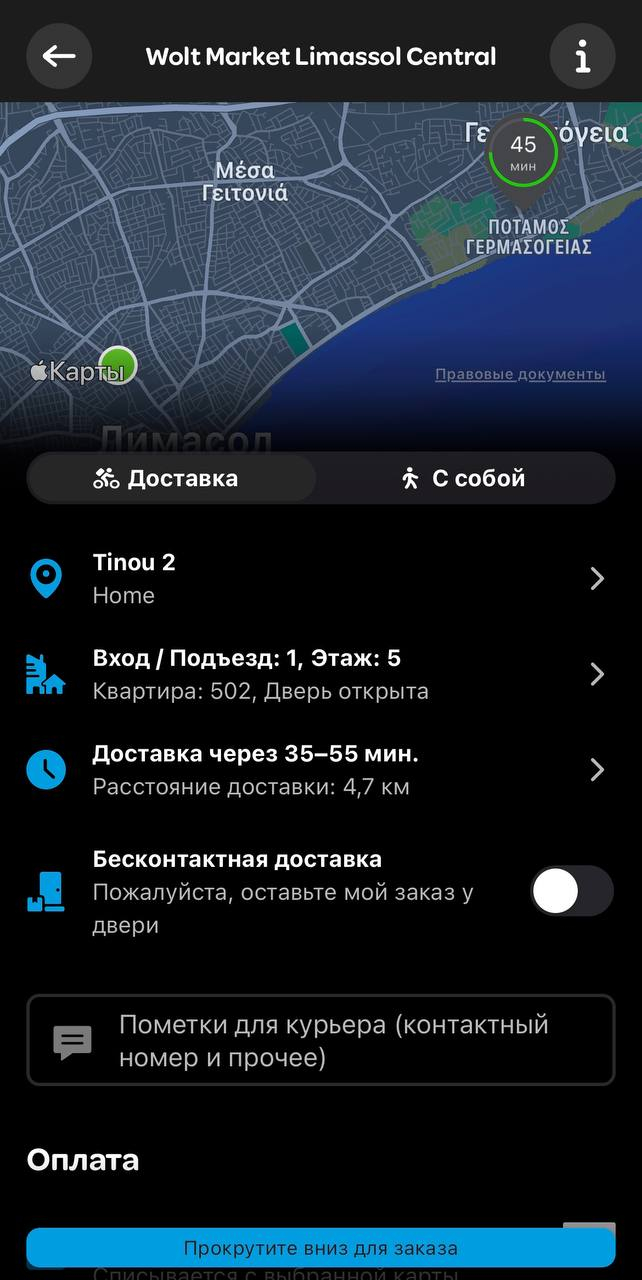Go back with the arrow button
The image size is (642, 1280).
point(59,56)
